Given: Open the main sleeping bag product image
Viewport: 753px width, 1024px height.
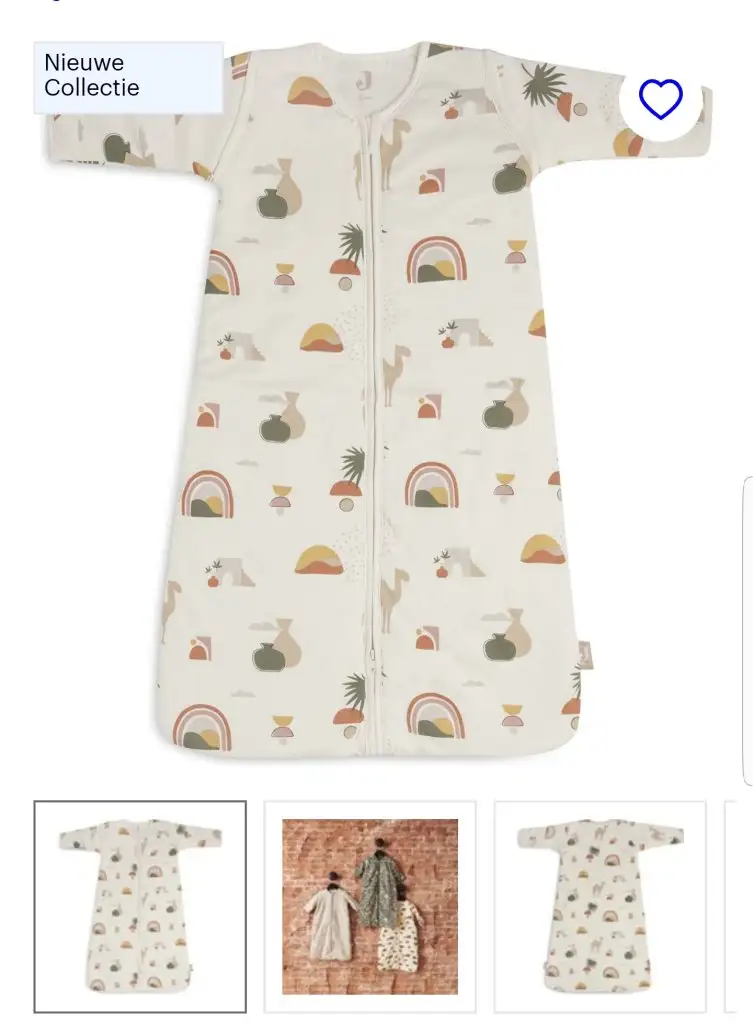Looking at the screenshot, I should 376,400.
